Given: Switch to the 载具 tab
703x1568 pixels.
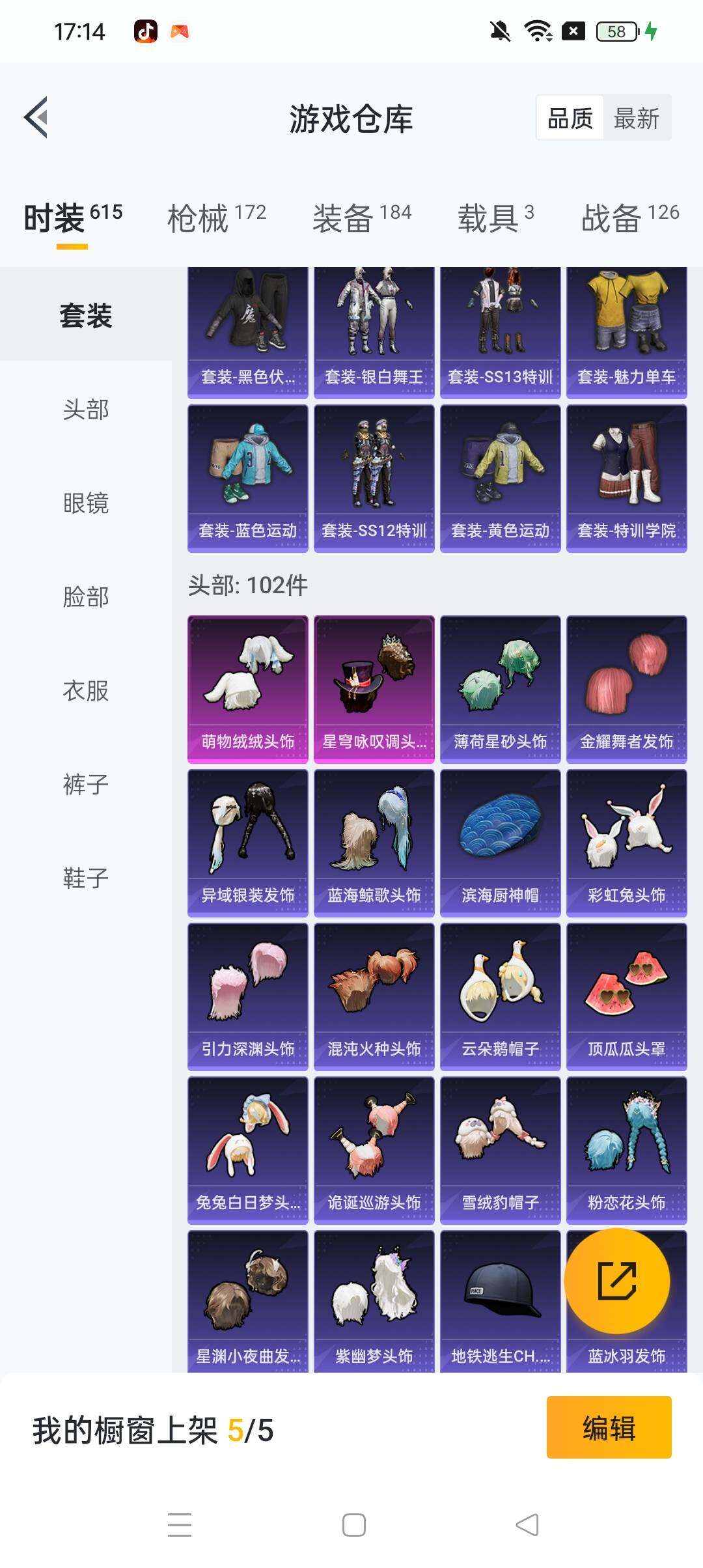Looking at the screenshot, I should (x=495, y=218).
